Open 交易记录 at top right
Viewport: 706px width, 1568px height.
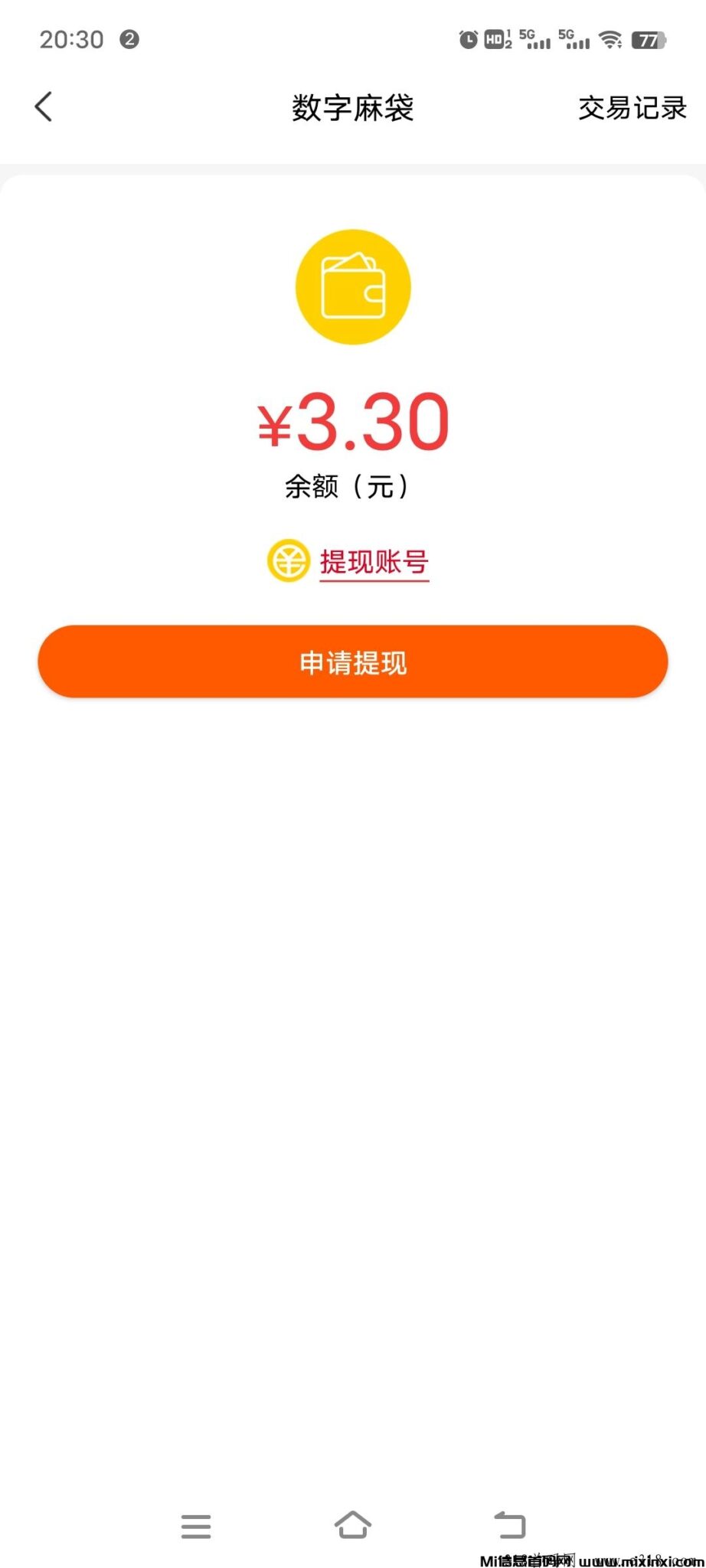[631, 108]
